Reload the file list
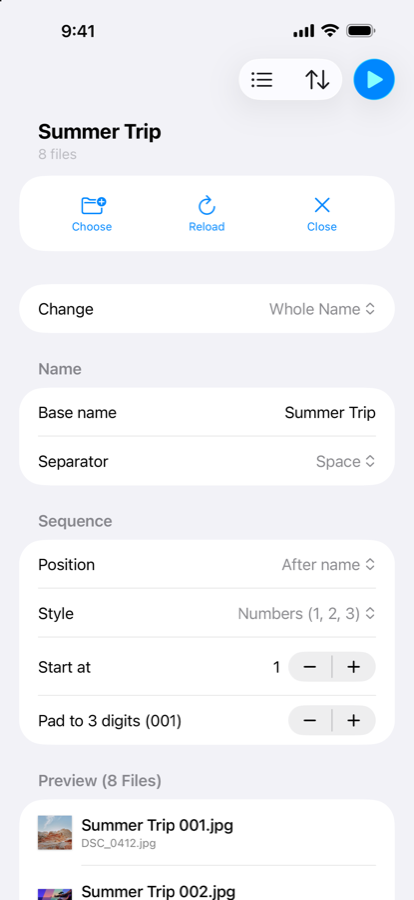Image resolution: width=414 pixels, height=900 pixels. click(207, 214)
